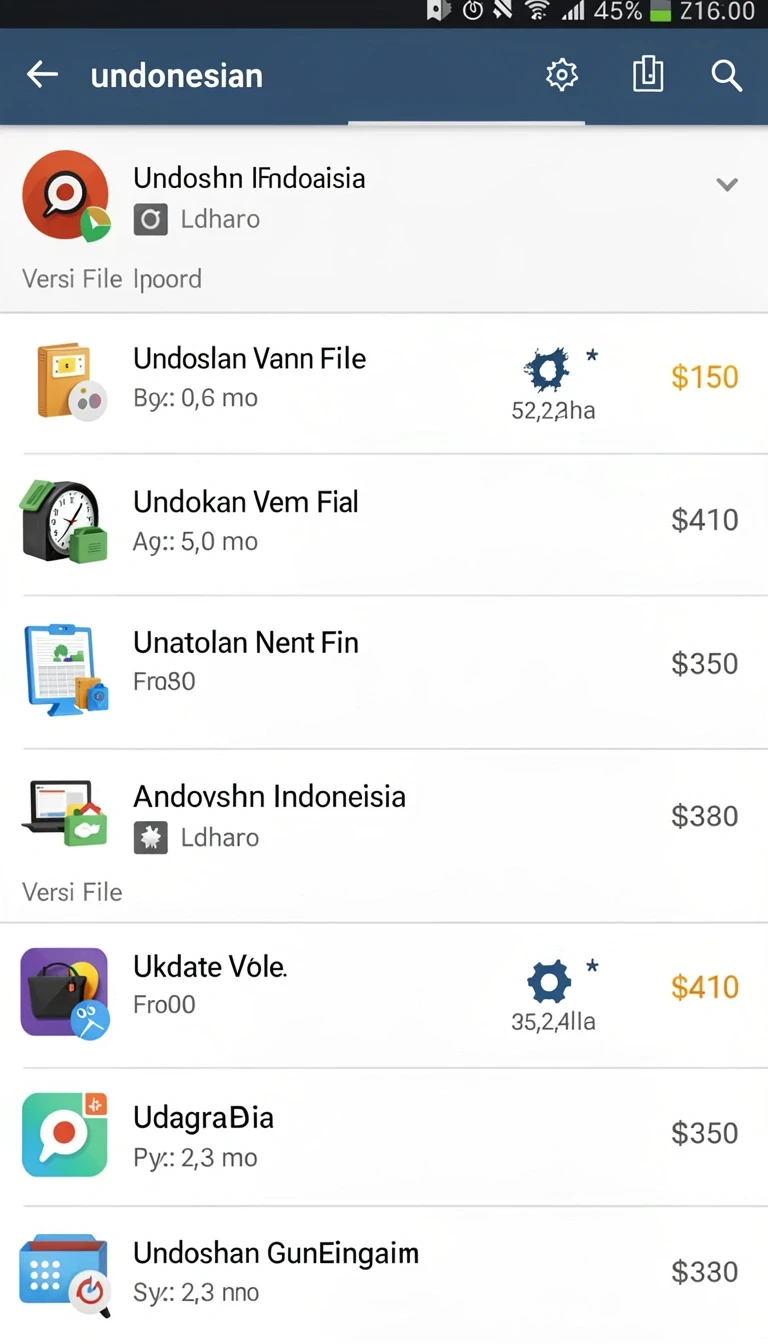Open the settings gear in the app bar
This screenshot has width=768, height=1344.
[562, 75]
